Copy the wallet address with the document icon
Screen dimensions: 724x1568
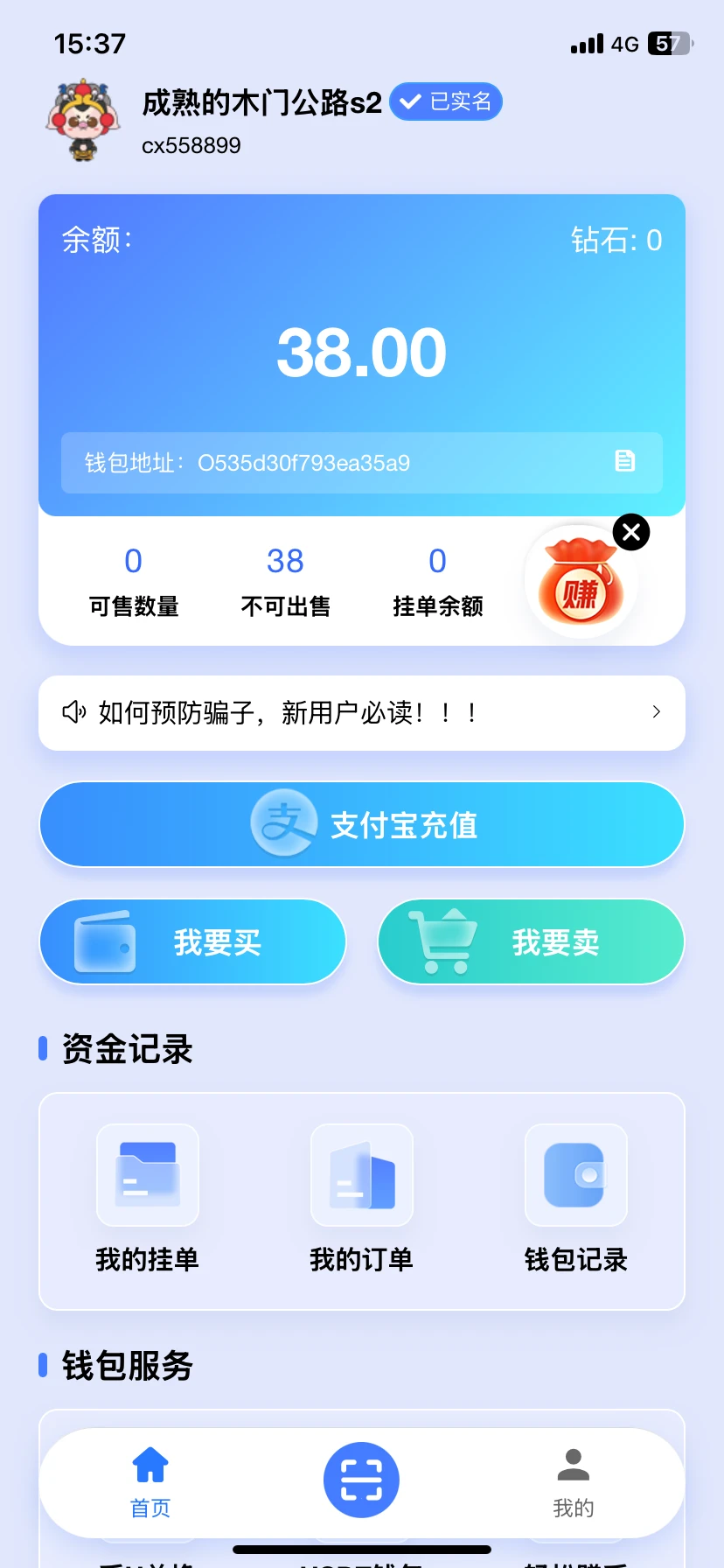coord(624,461)
